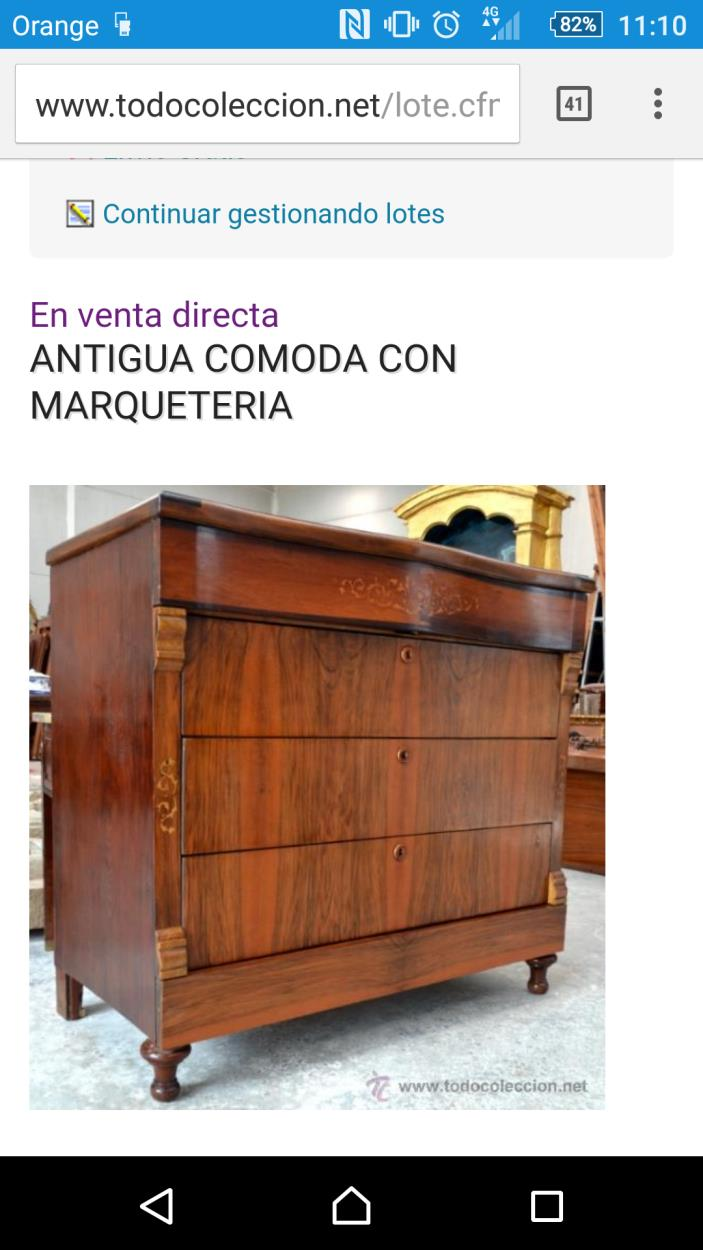Viewport: 703px width, 1250px height.
Task: Open the Continuar gestionando lotes link
Action: 273,214
